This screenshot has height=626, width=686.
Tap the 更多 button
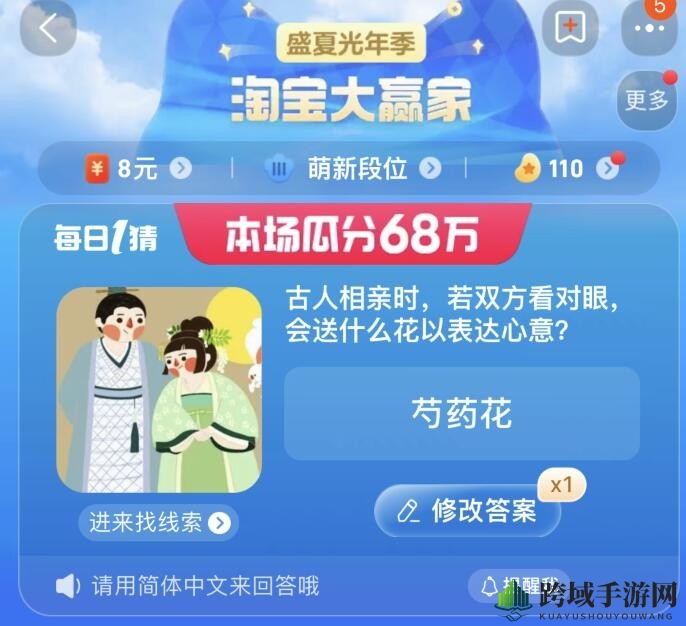click(647, 100)
